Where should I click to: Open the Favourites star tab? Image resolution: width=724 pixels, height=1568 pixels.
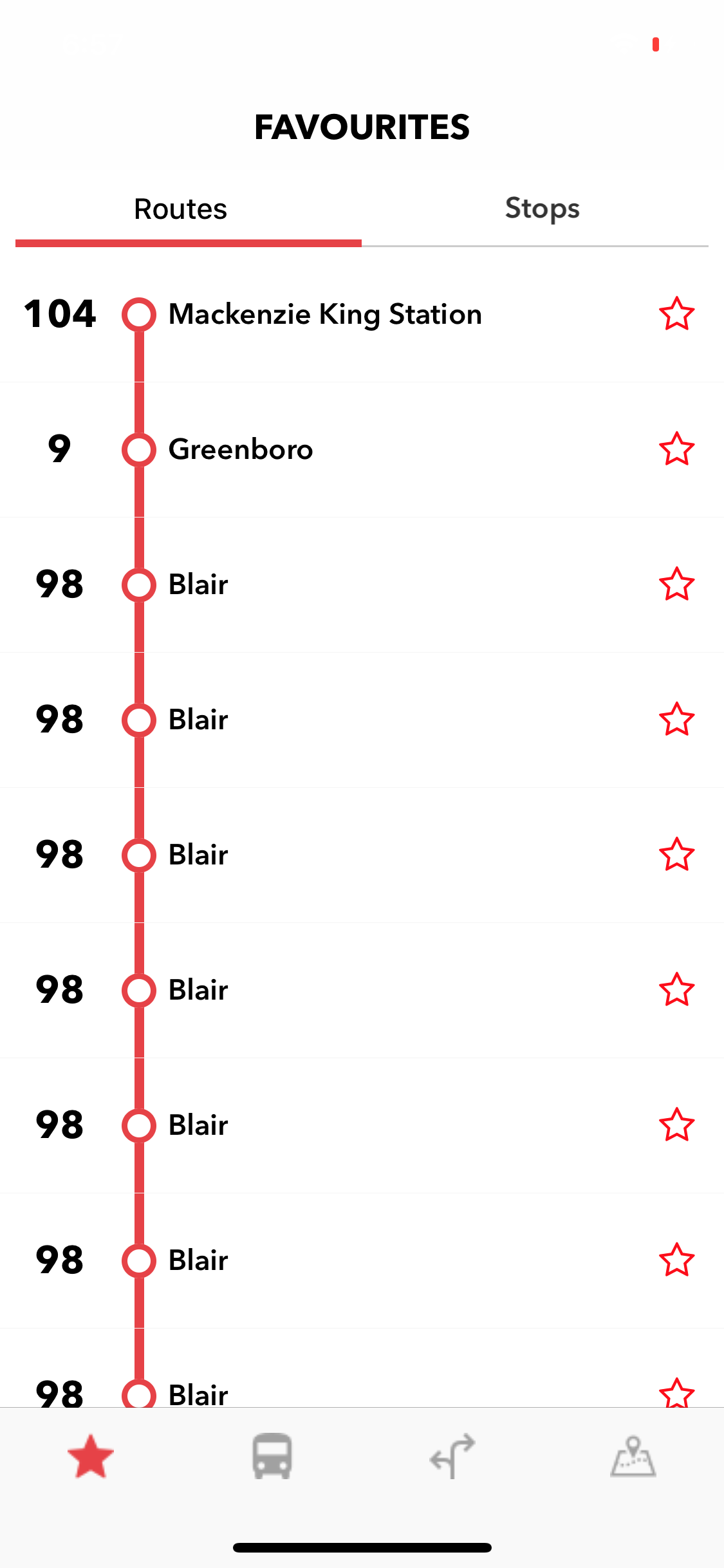91,1456
